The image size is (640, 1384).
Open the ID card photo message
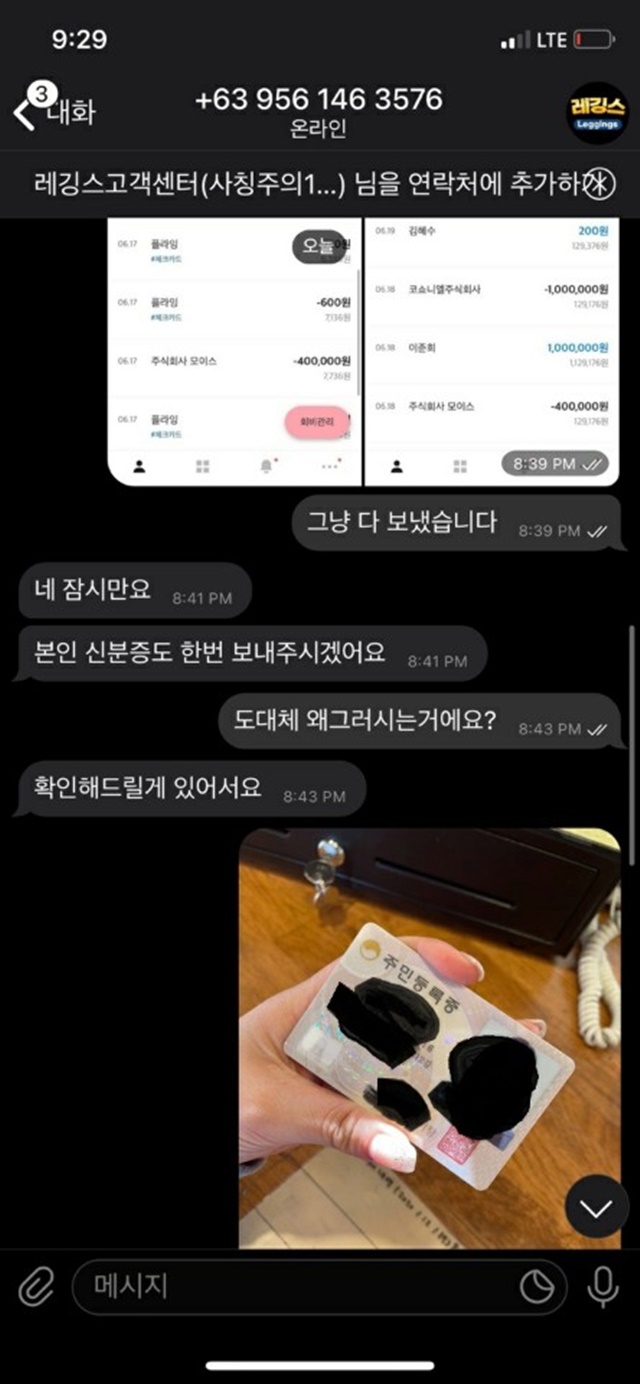pyautogui.click(x=430, y=1037)
